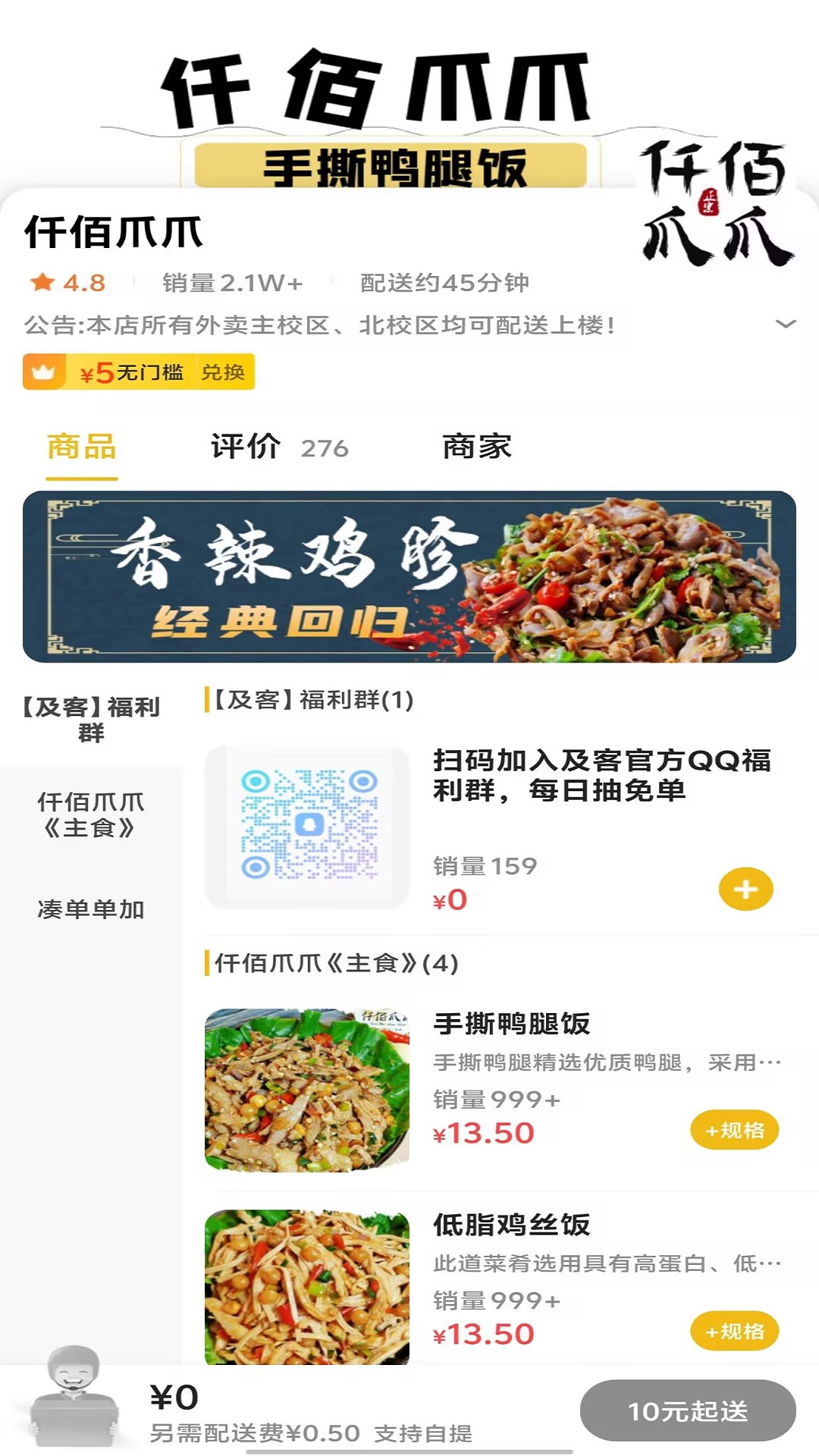Switch to the 评价 reviews tab
Screen dimensions: 819x1456
click(245, 448)
